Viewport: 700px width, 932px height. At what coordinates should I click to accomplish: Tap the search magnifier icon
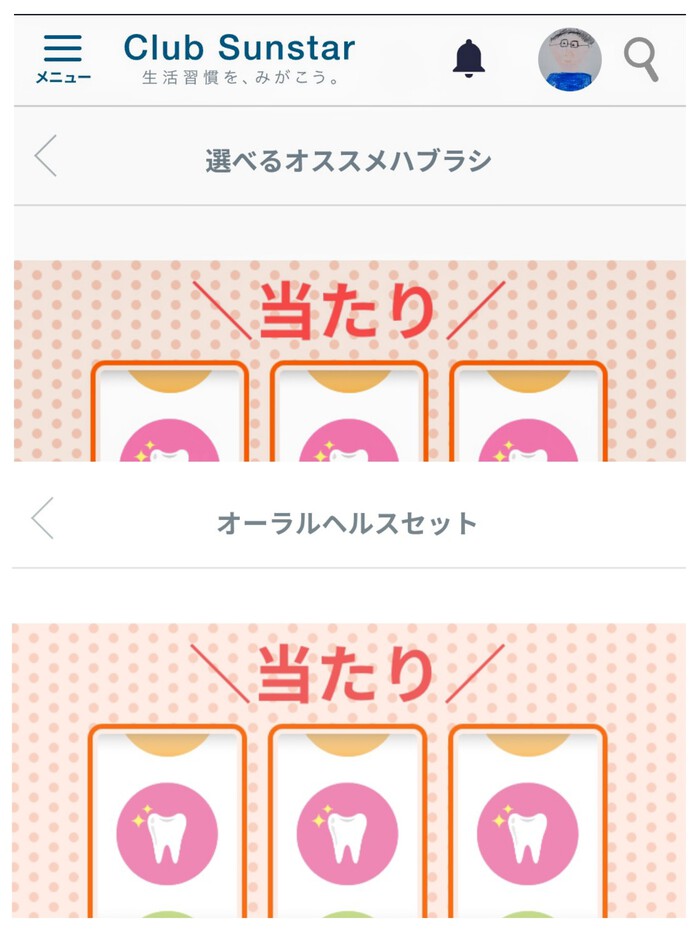point(641,60)
